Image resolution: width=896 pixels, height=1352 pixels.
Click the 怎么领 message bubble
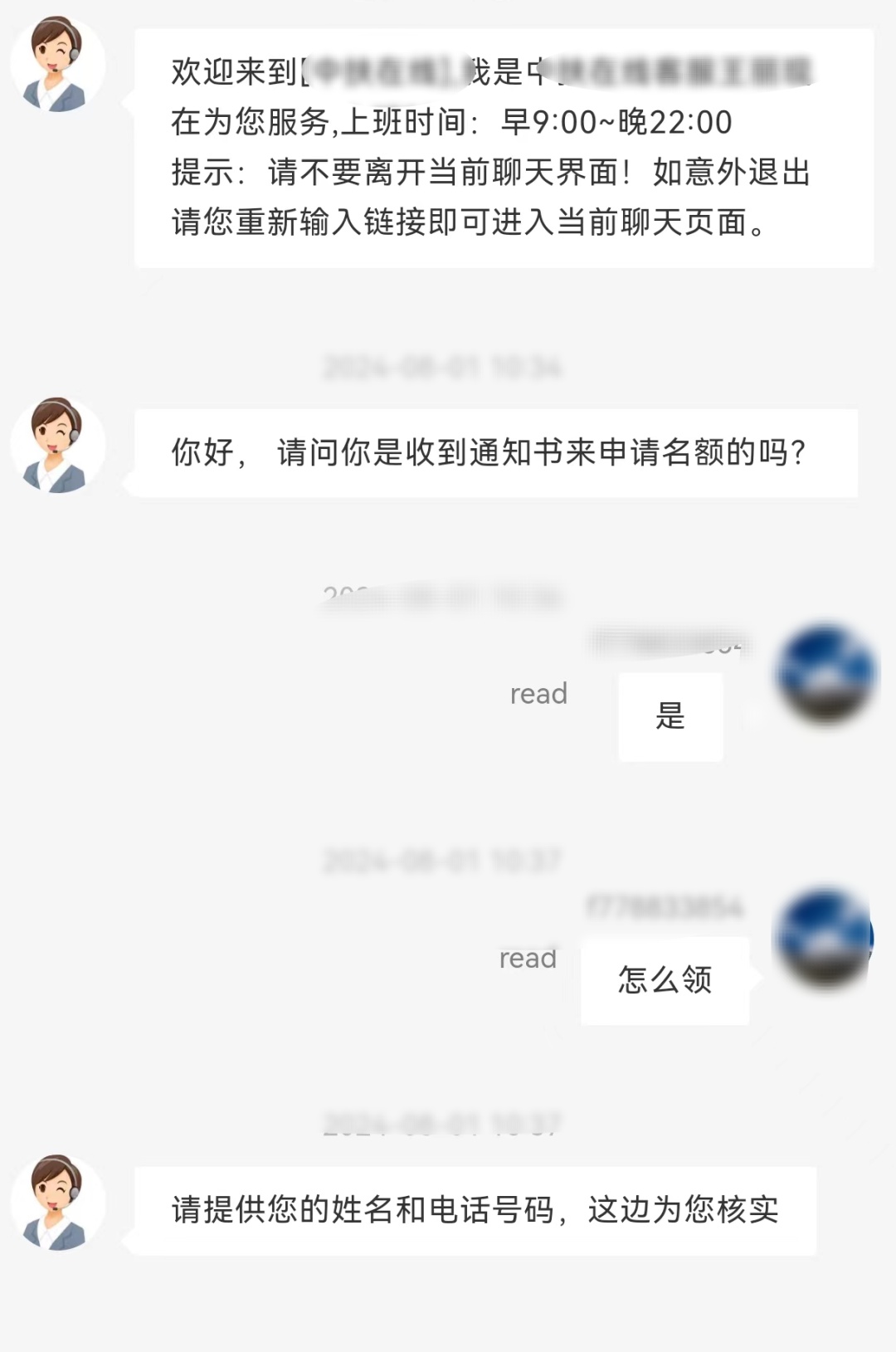[664, 979]
